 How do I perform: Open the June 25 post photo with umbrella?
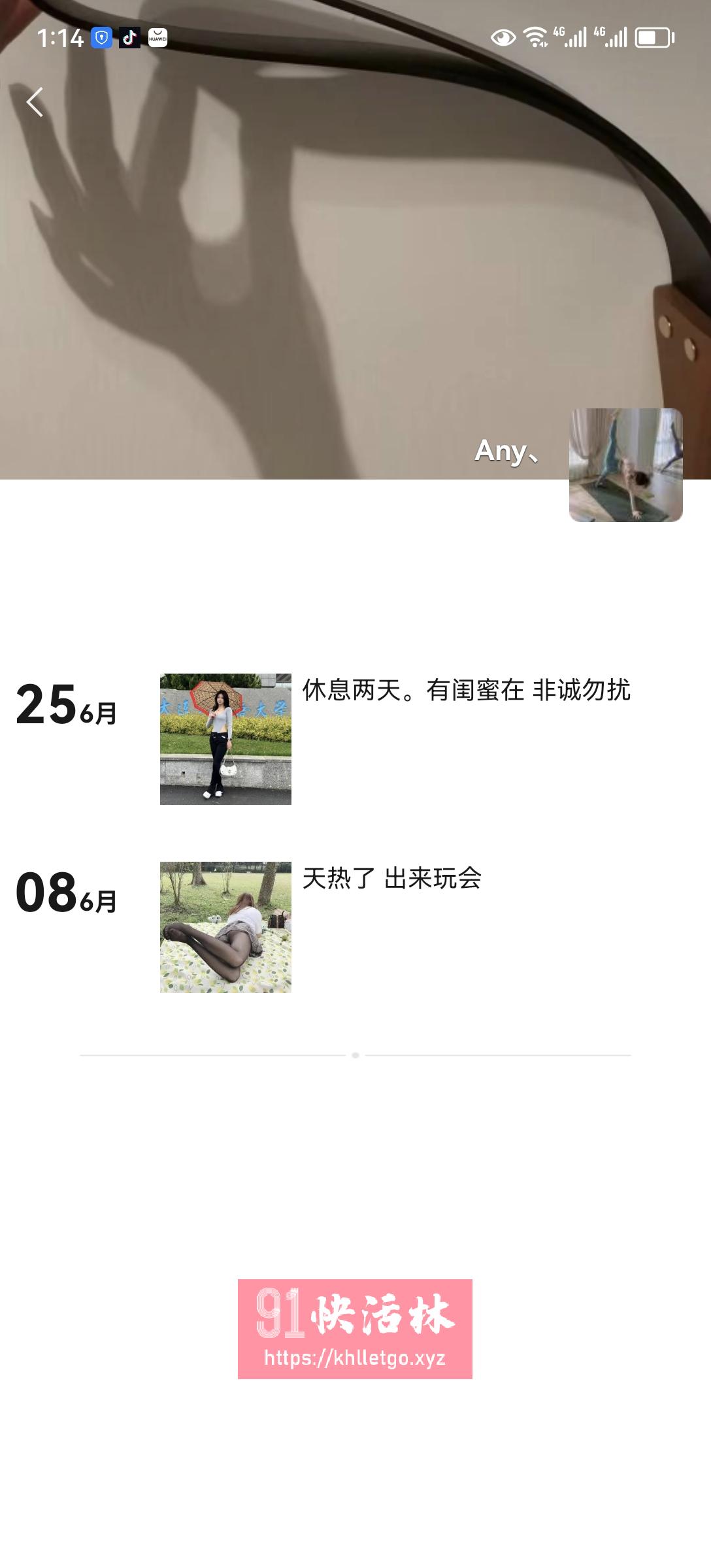225,739
